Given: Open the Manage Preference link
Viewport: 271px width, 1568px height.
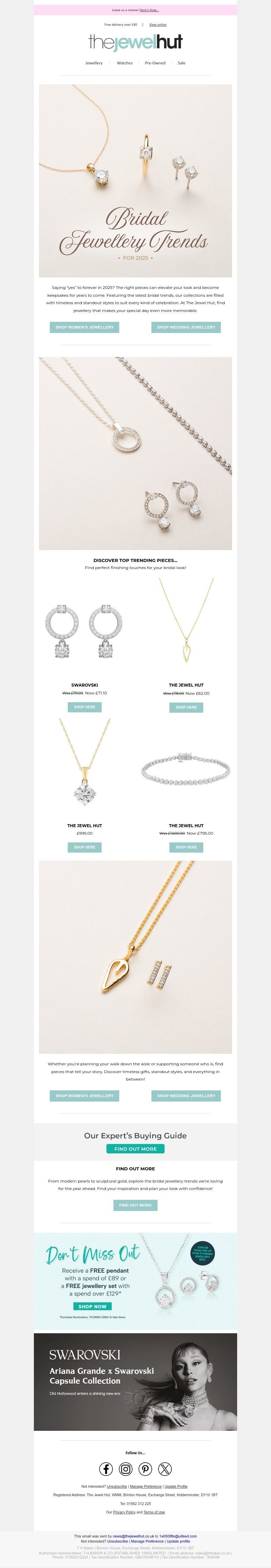Looking at the screenshot, I should tap(146, 1486).
